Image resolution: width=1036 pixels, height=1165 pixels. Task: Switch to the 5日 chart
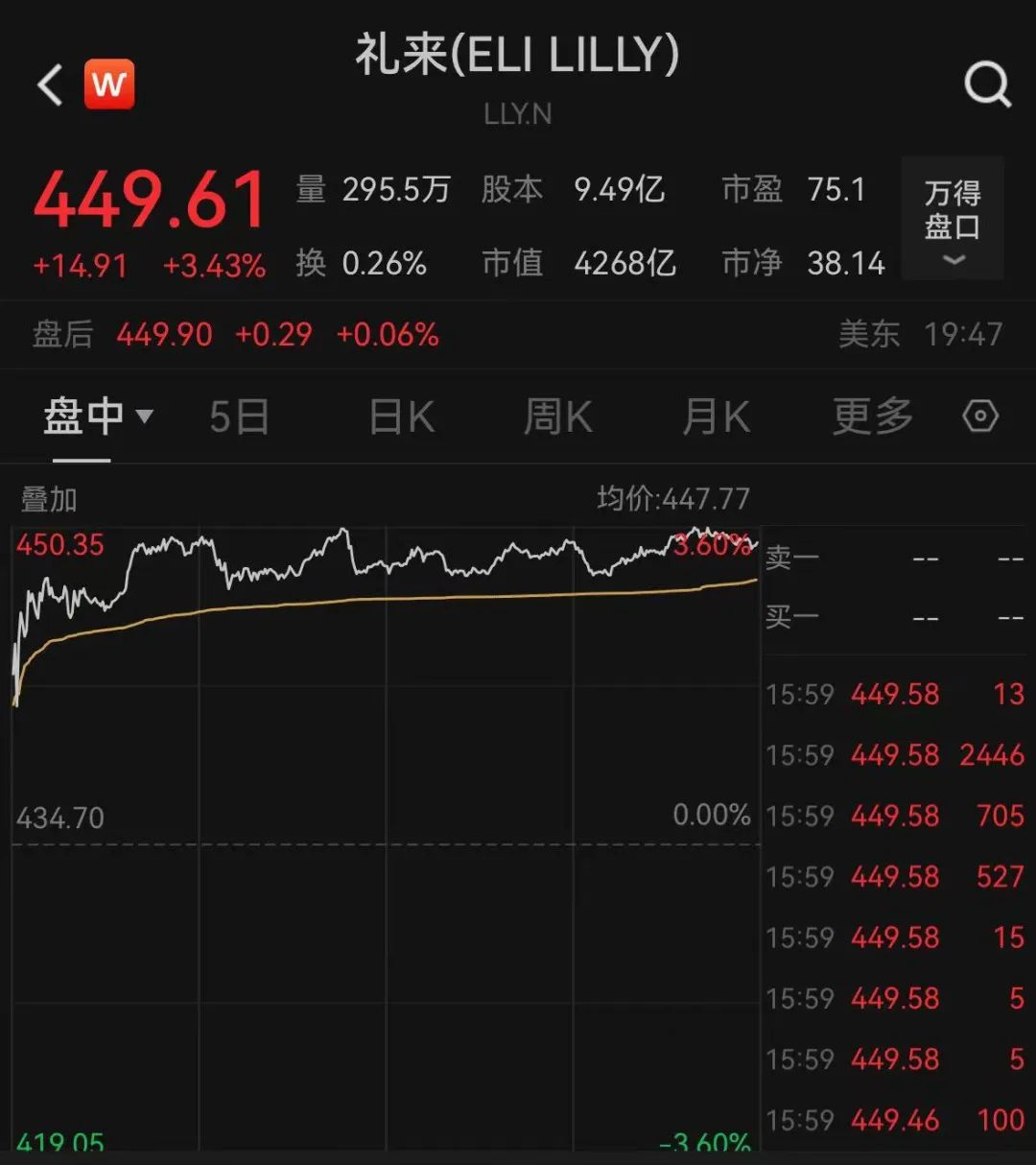(x=239, y=417)
